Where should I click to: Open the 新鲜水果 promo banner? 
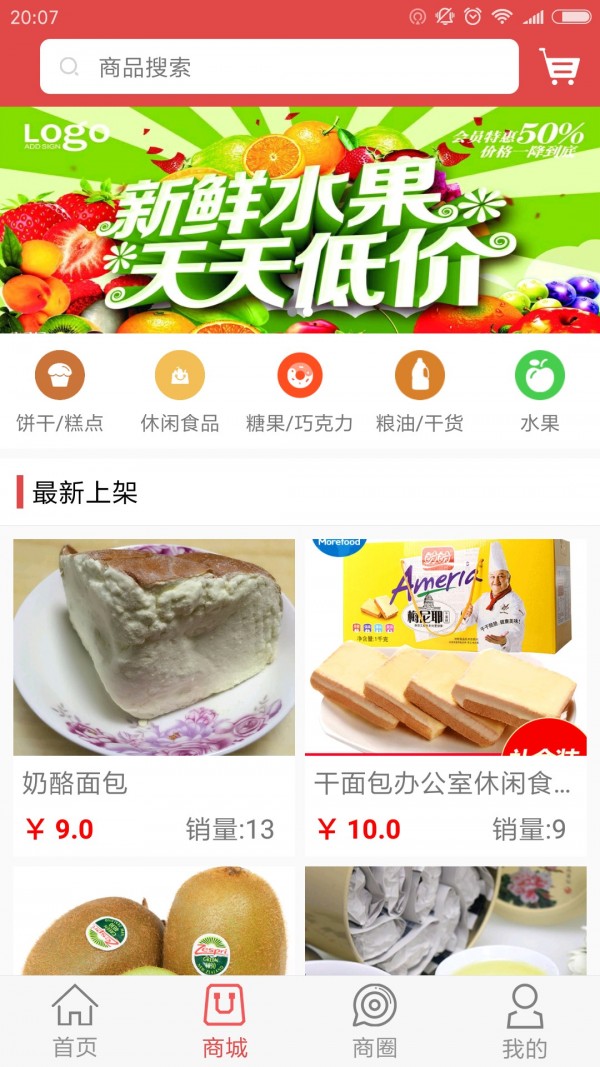click(300, 220)
